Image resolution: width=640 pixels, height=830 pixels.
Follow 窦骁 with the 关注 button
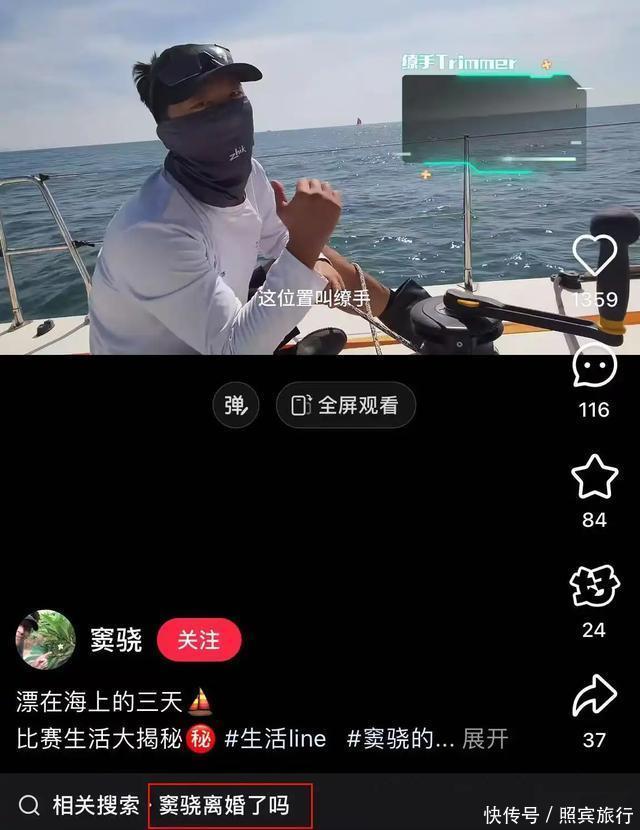[199, 640]
